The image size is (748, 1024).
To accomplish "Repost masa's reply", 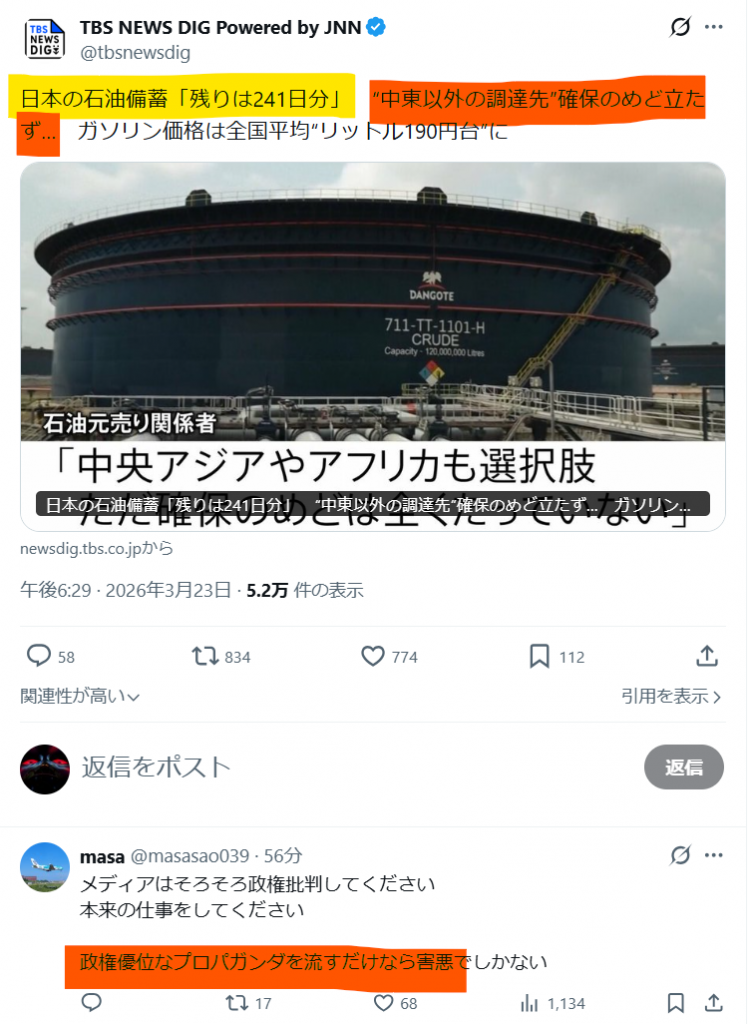I will pos(237,1002).
